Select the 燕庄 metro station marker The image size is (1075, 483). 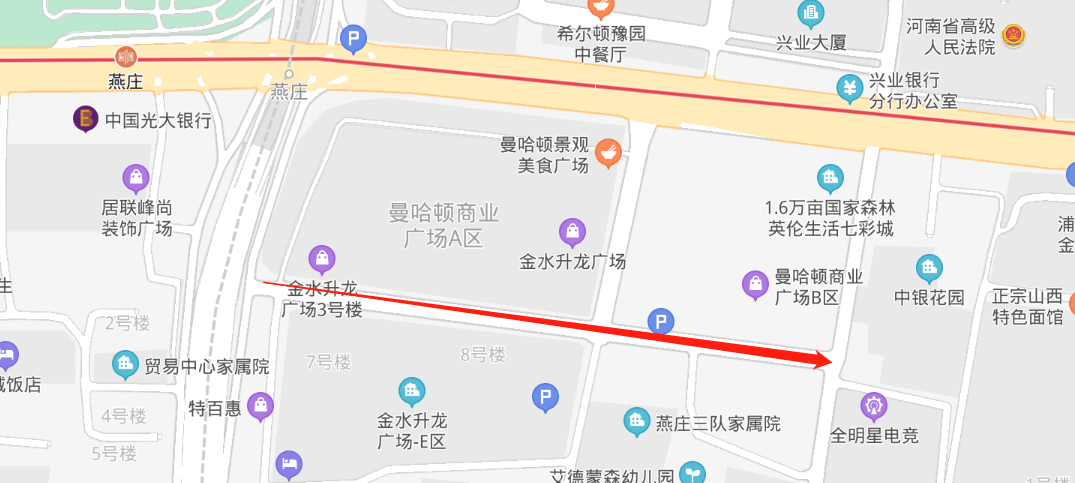pyautogui.click(x=125, y=57)
